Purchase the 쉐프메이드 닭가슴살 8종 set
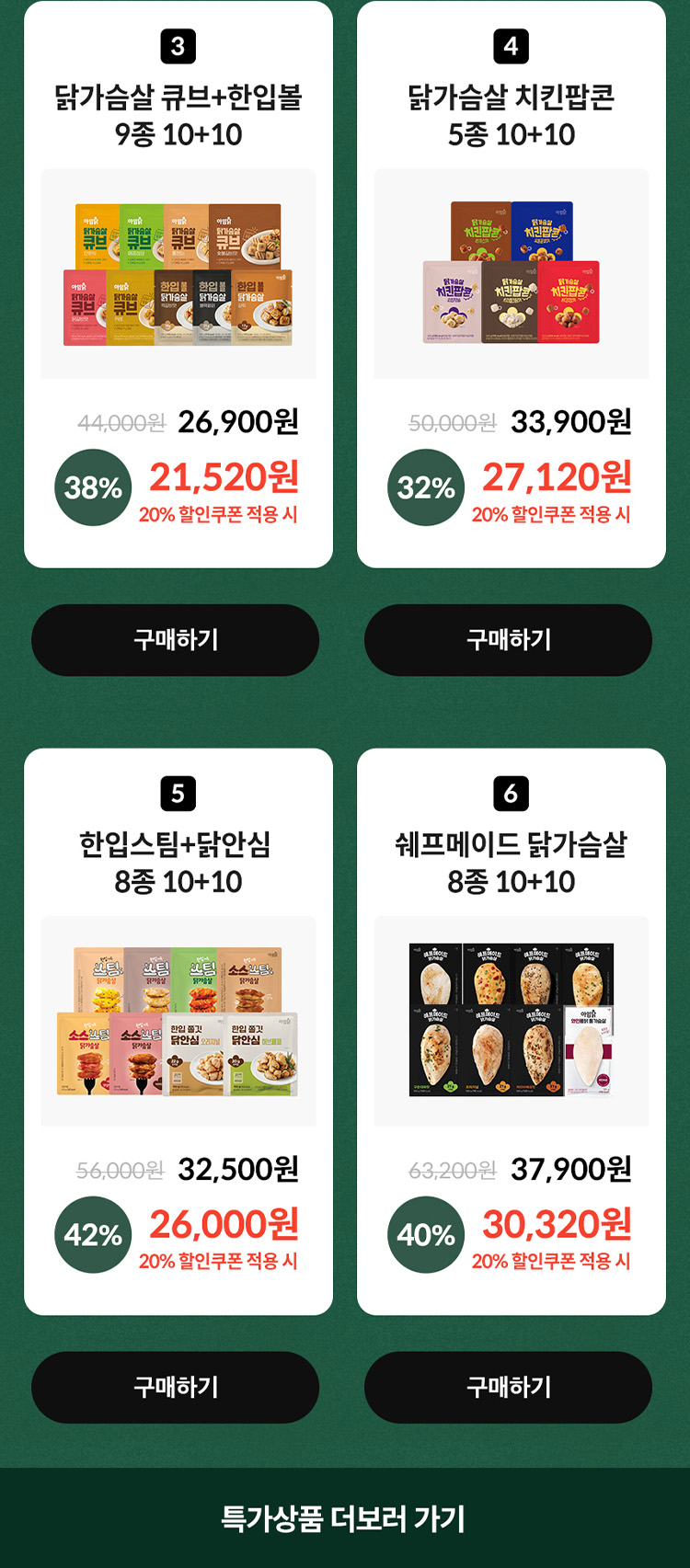This screenshot has width=690, height=1568. (x=508, y=1387)
